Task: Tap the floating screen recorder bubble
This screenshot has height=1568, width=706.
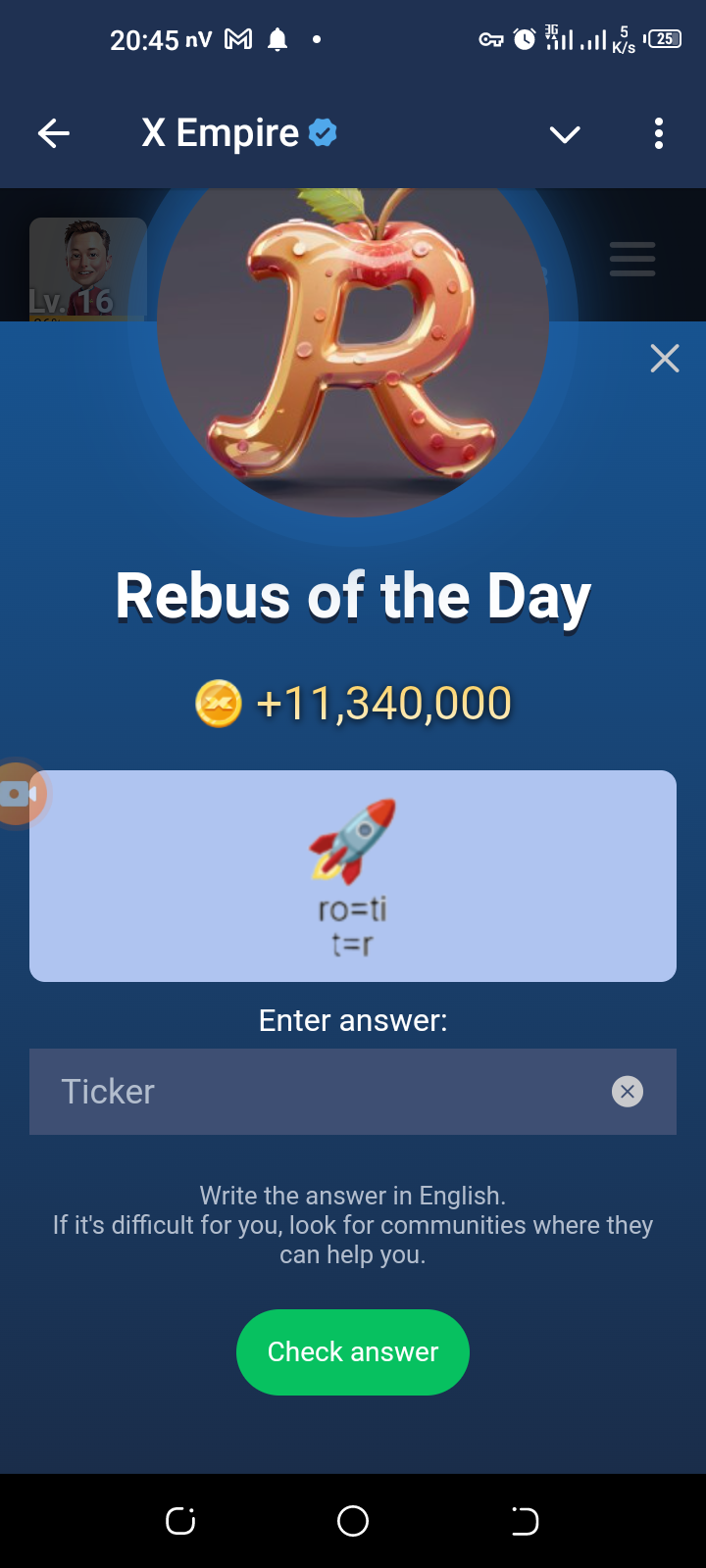Action: [x=18, y=794]
